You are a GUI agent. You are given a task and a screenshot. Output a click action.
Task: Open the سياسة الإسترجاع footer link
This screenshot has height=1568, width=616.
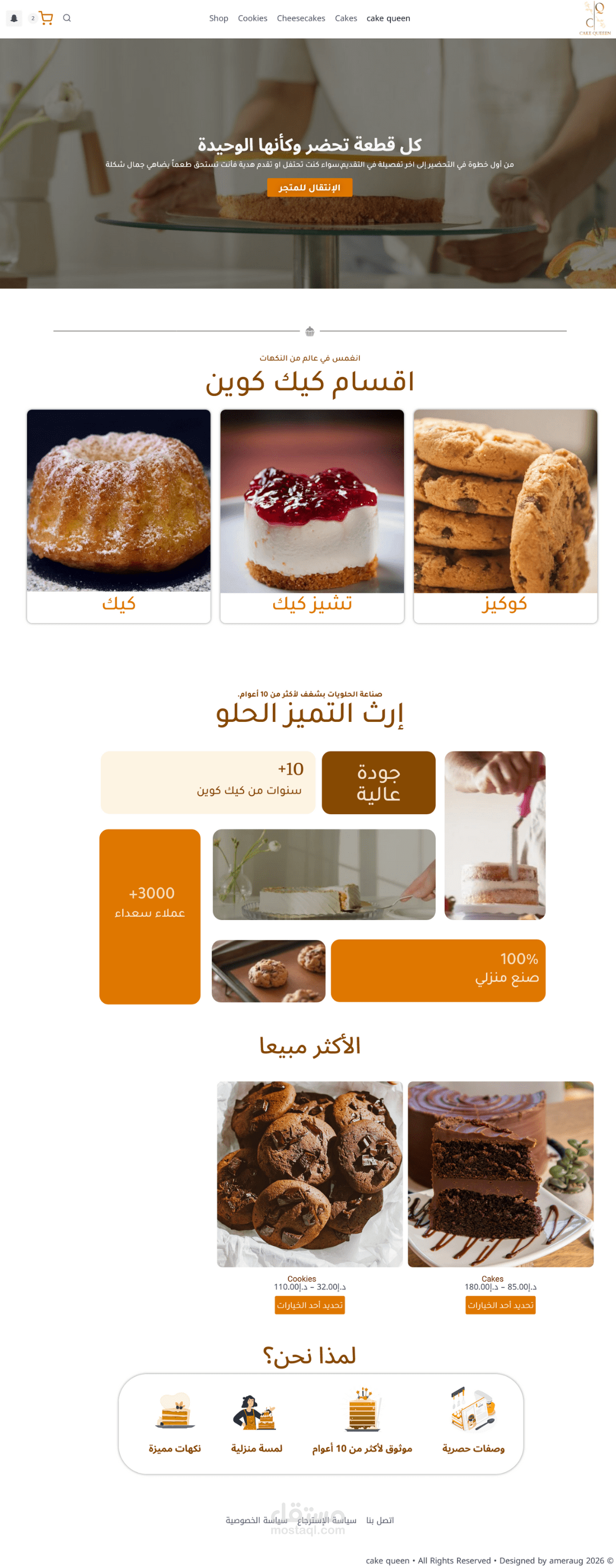click(327, 1520)
